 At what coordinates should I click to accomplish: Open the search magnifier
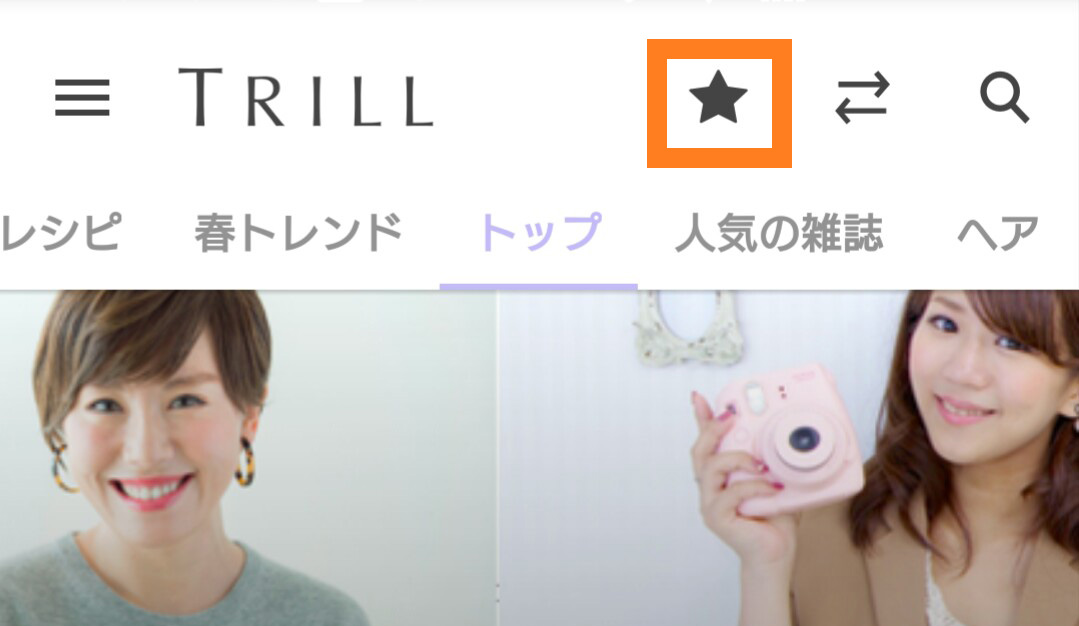pos(1003,100)
